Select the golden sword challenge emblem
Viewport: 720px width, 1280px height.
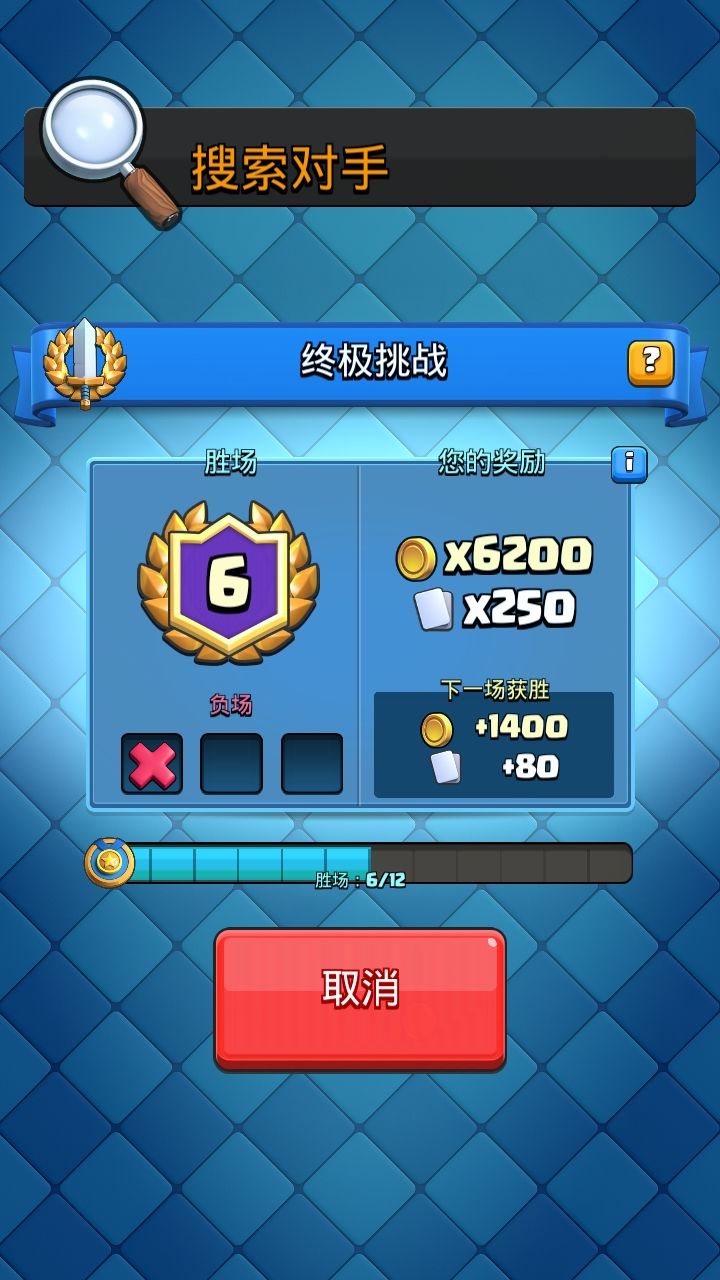pos(88,365)
